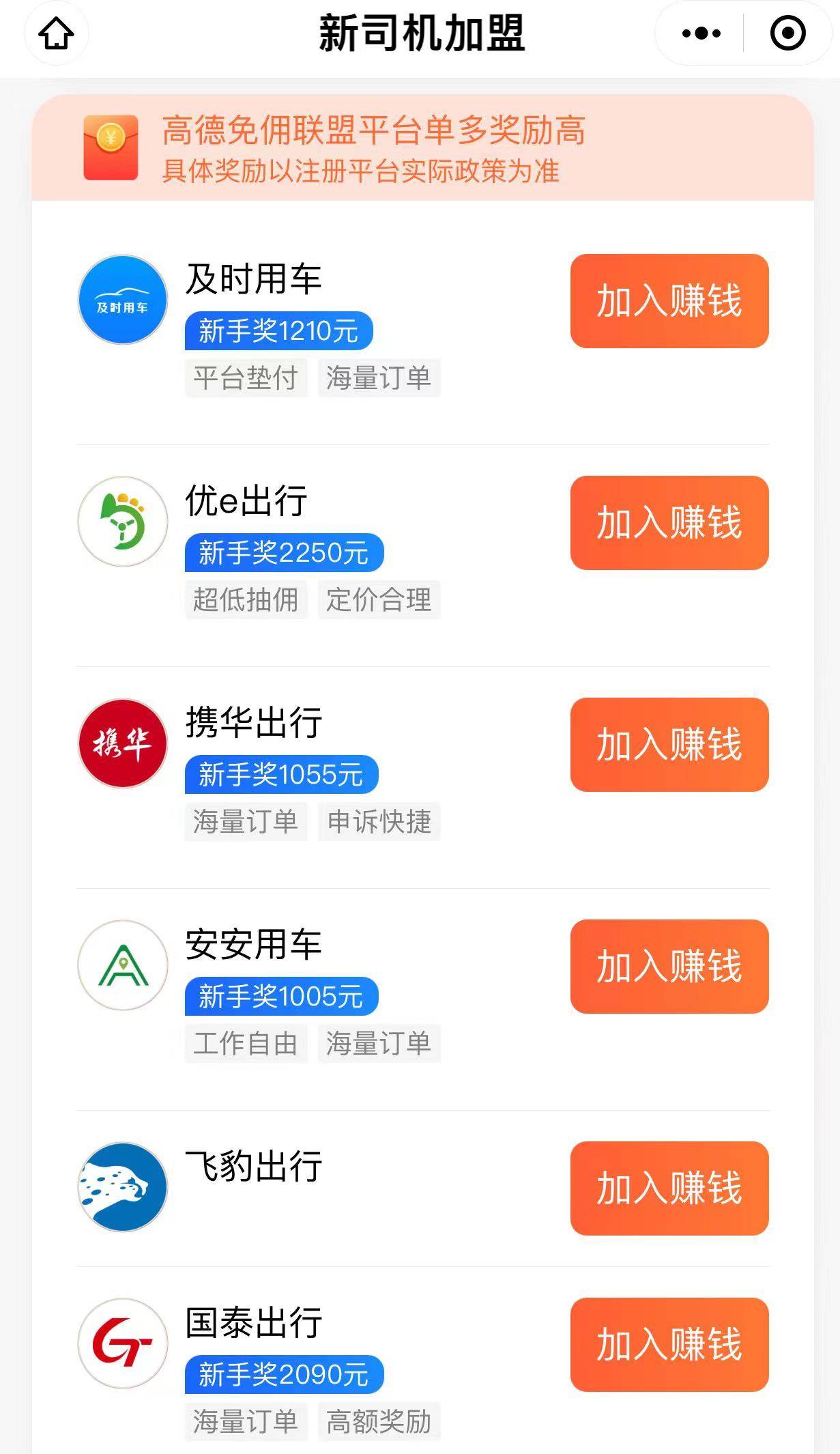Tap the 携华出行 red circular logo
840x1454 pixels.
(123, 744)
